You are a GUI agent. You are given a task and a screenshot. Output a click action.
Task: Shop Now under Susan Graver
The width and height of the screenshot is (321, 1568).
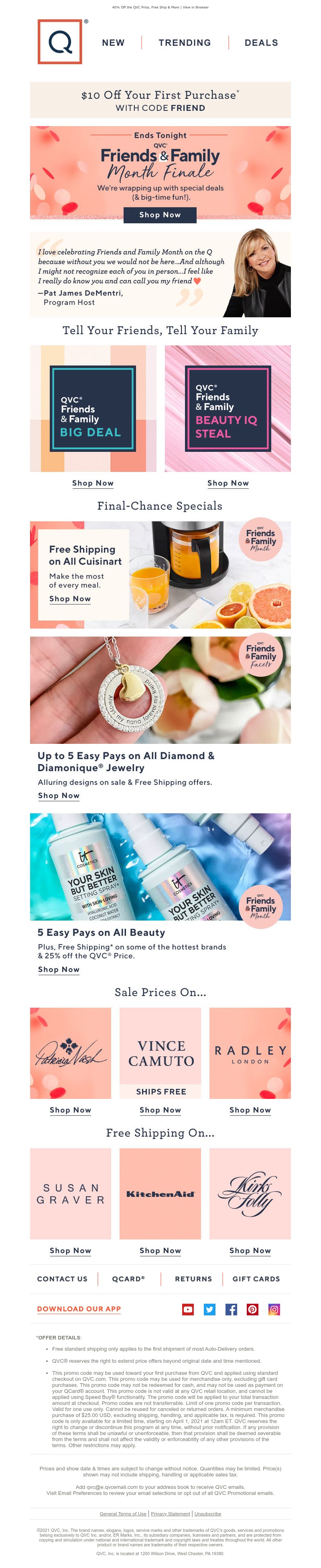point(71,1251)
